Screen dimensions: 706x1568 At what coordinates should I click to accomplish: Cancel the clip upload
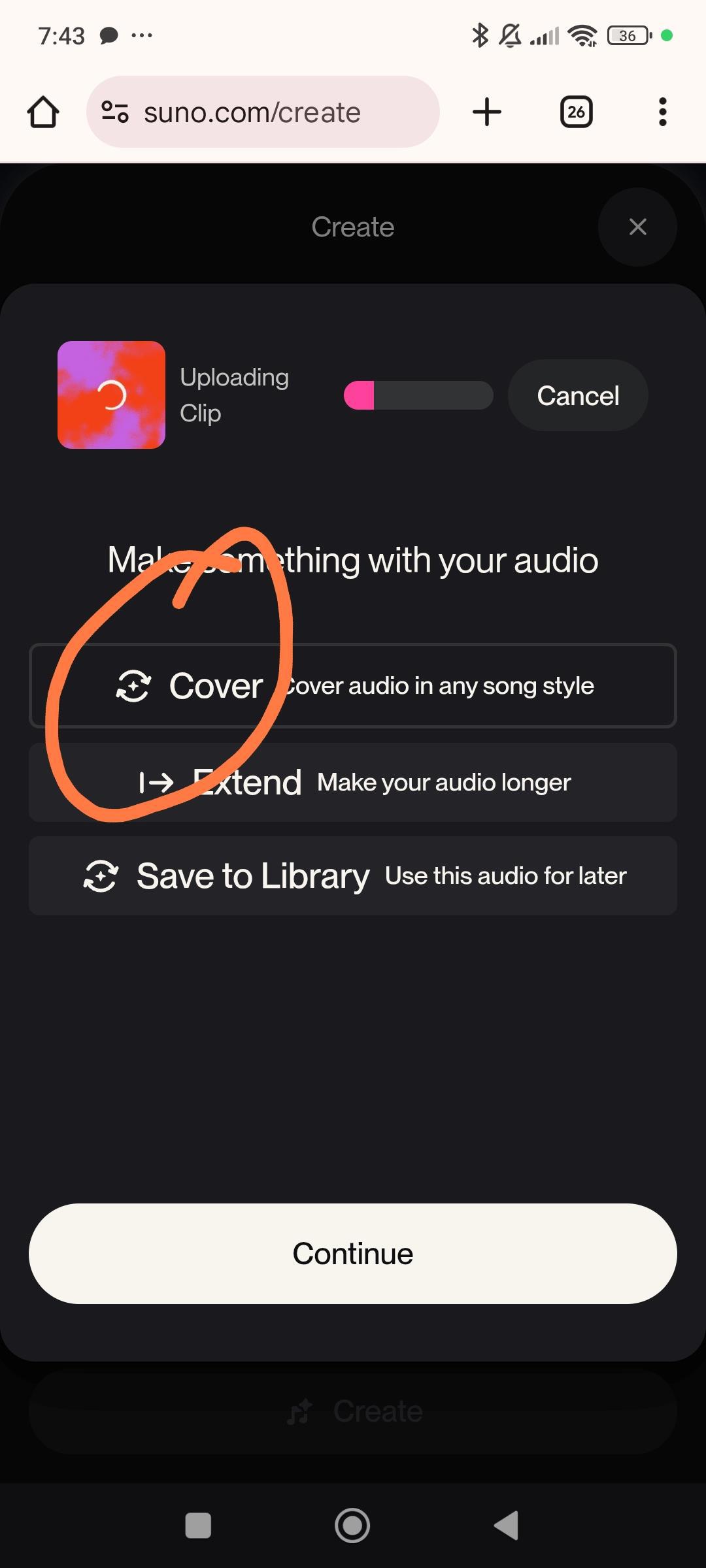[x=578, y=395]
